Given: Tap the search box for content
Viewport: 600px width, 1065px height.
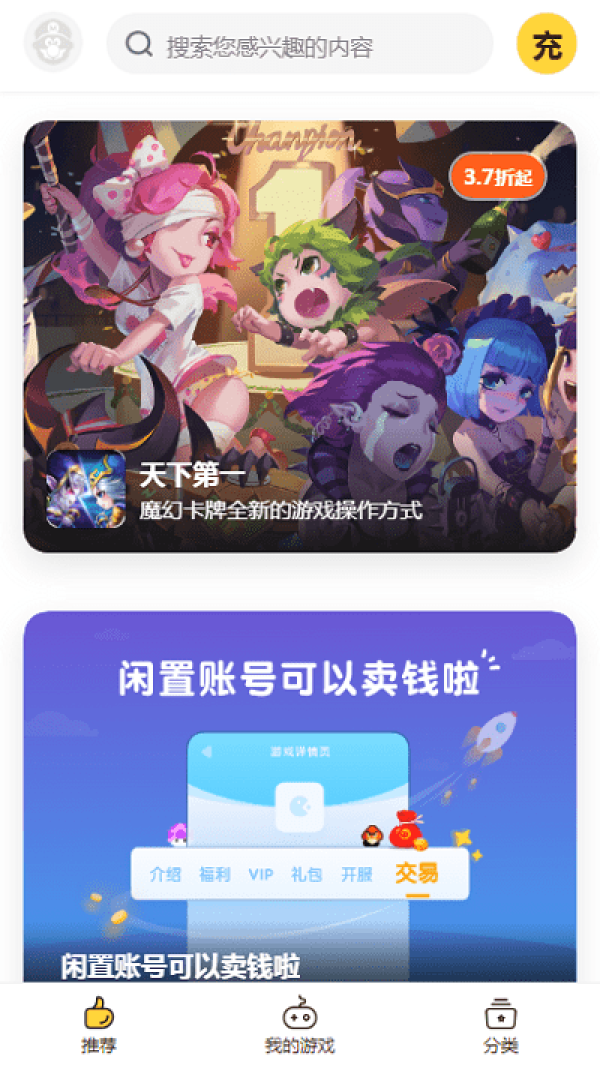Looking at the screenshot, I should (x=300, y=44).
